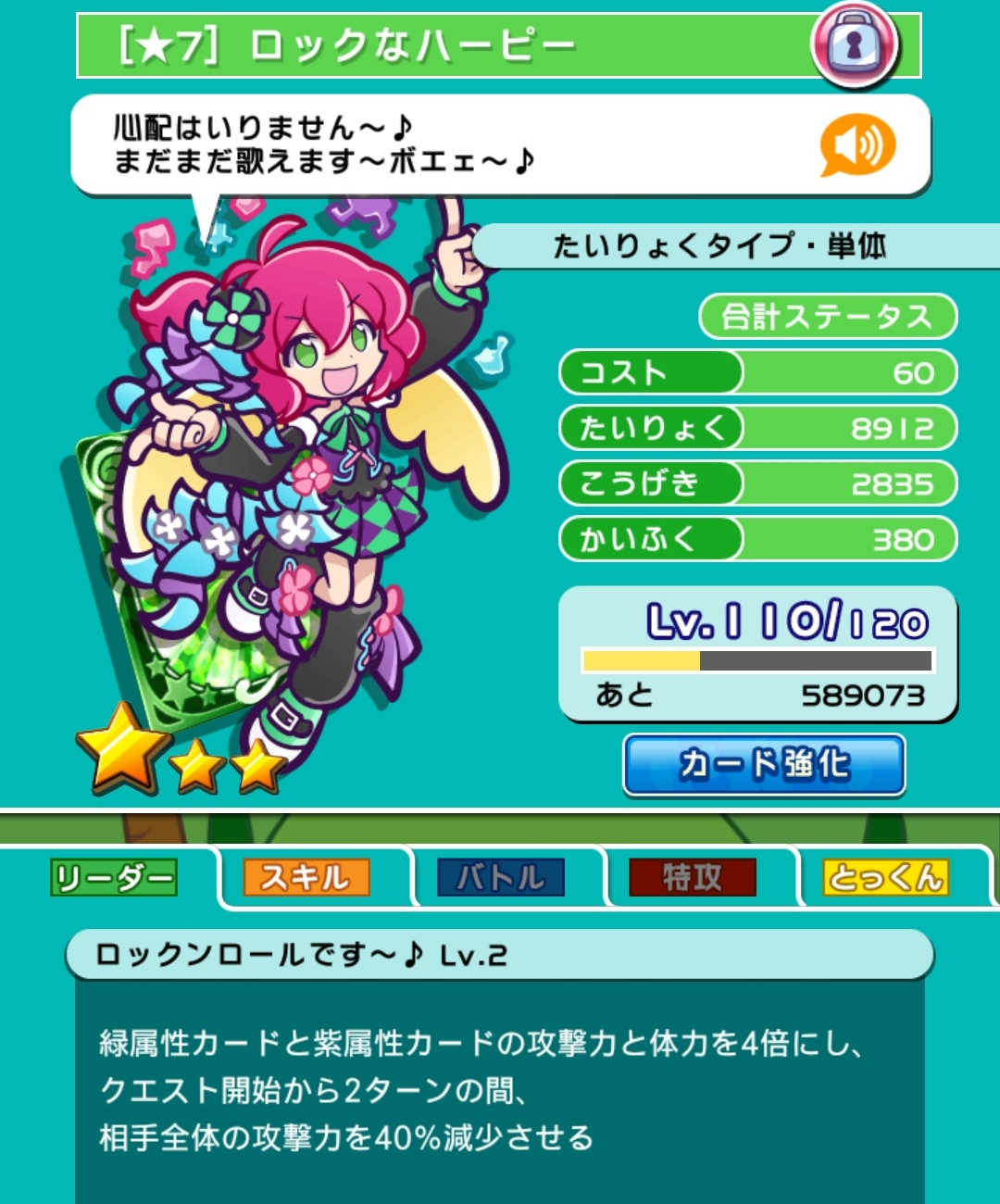Select the 特攻 tab
This screenshot has width=1000, height=1204.
[692, 877]
